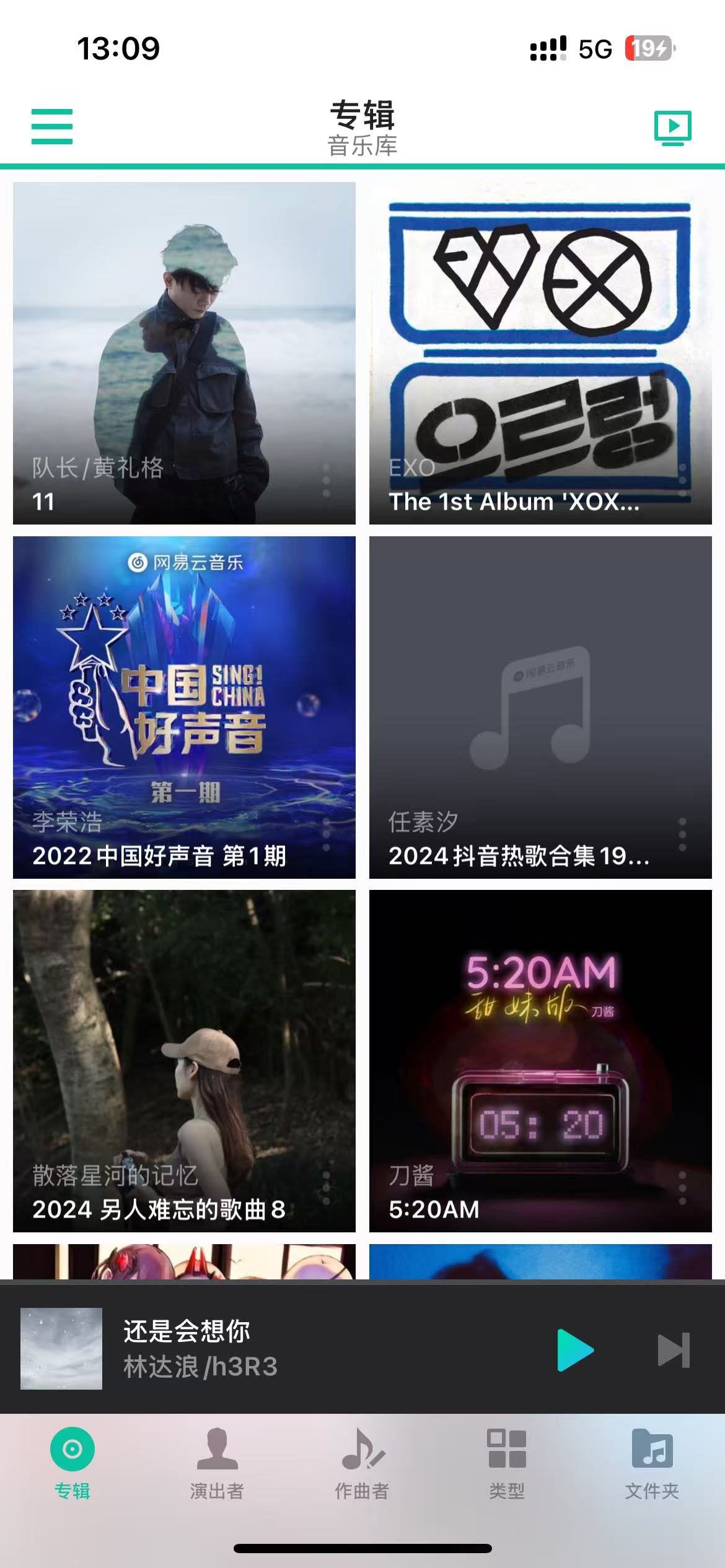Switch to the 演出者 tab
The height and width of the screenshot is (1568, 725).
tap(217, 1464)
